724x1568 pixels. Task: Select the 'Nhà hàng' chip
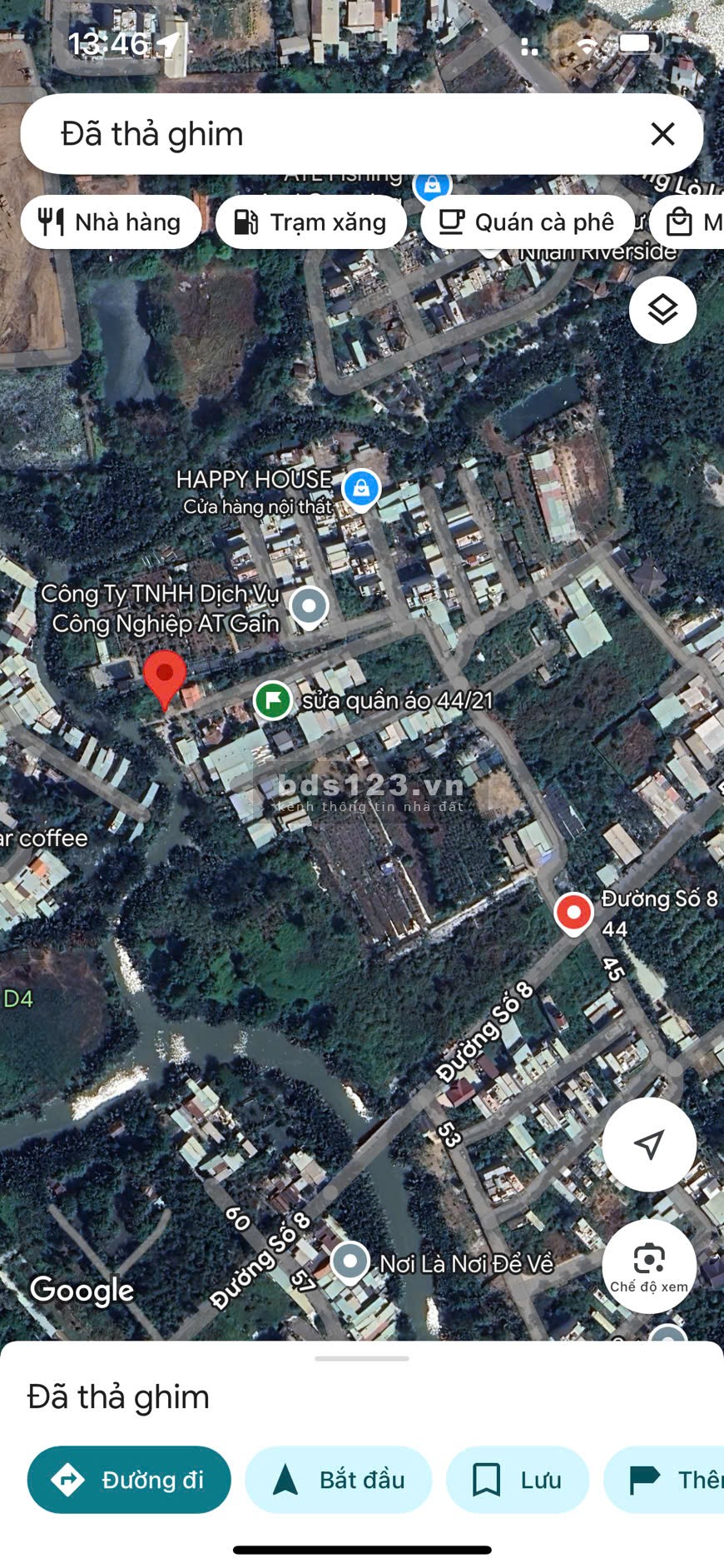(111, 222)
